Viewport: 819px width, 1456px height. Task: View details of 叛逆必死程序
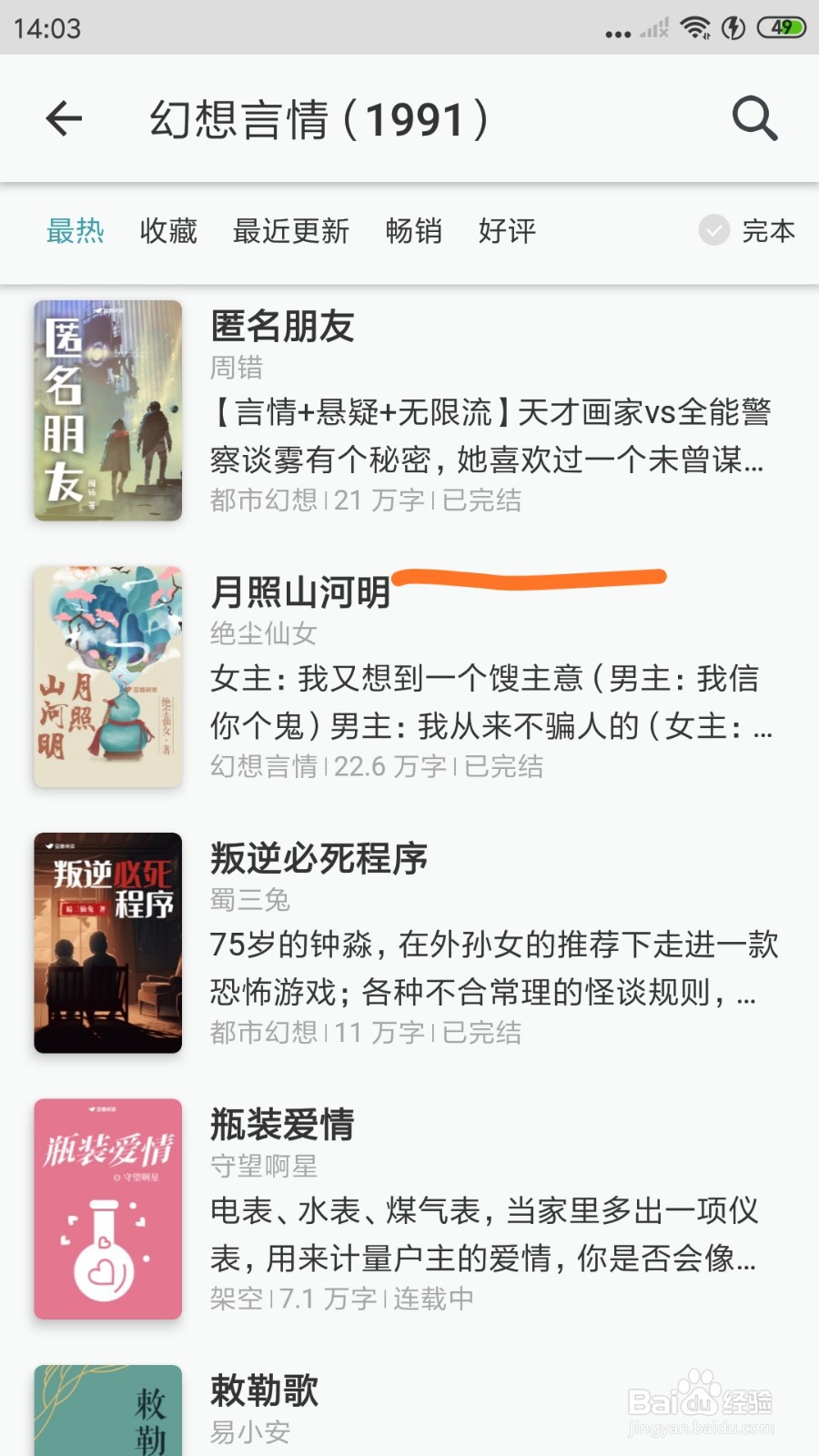318,858
